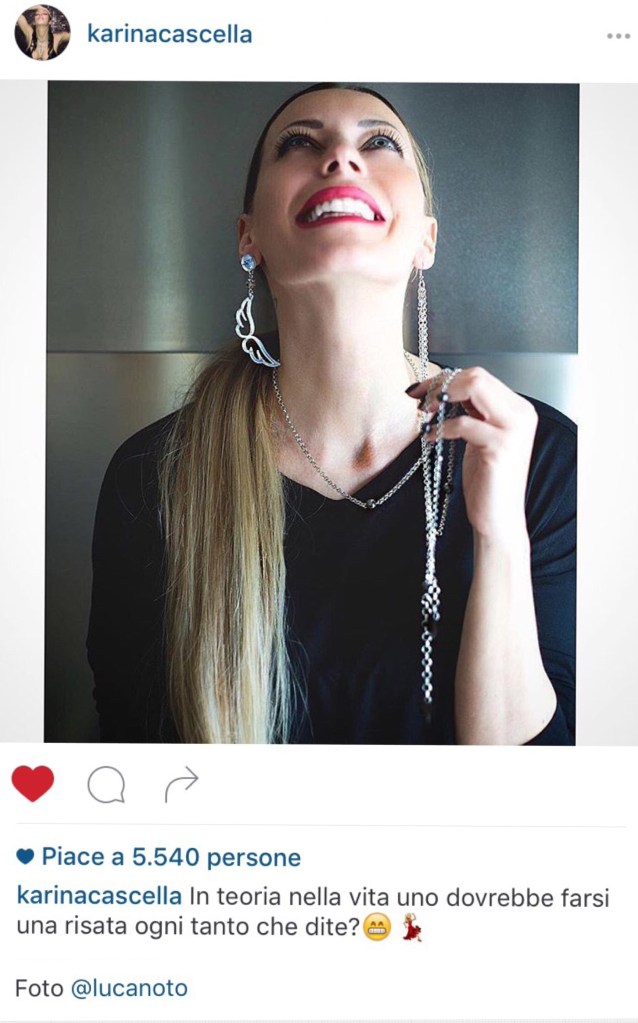Unlike the post with the red heart

[x=33, y=785]
